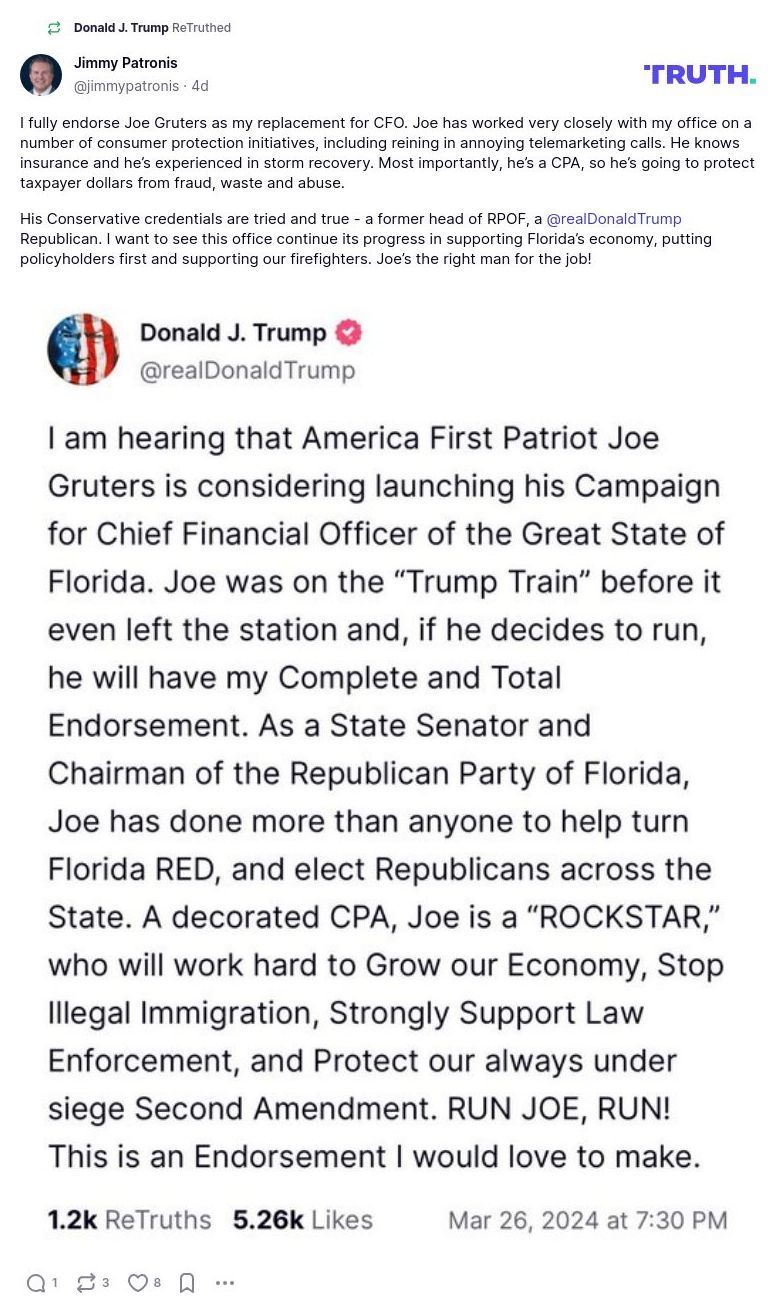Select the bookmark ribbon icon

tap(187, 1282)
